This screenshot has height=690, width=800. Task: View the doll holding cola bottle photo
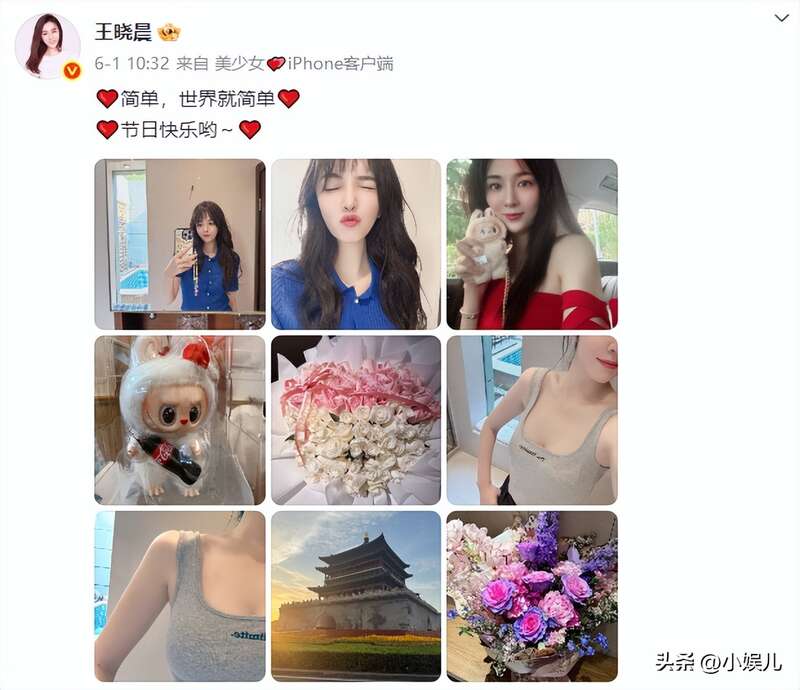point(180,420)
